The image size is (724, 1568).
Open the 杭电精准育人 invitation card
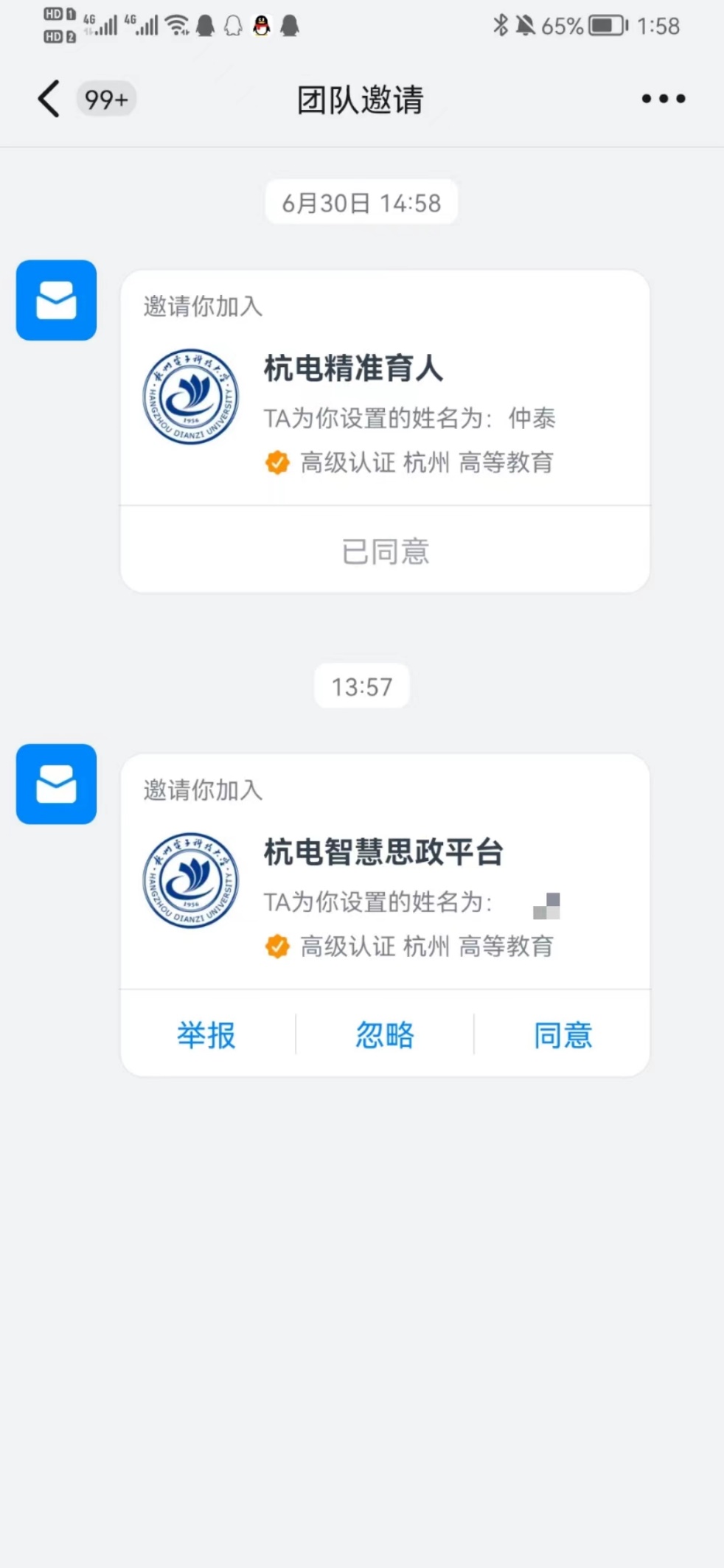[x=384, y=398]
